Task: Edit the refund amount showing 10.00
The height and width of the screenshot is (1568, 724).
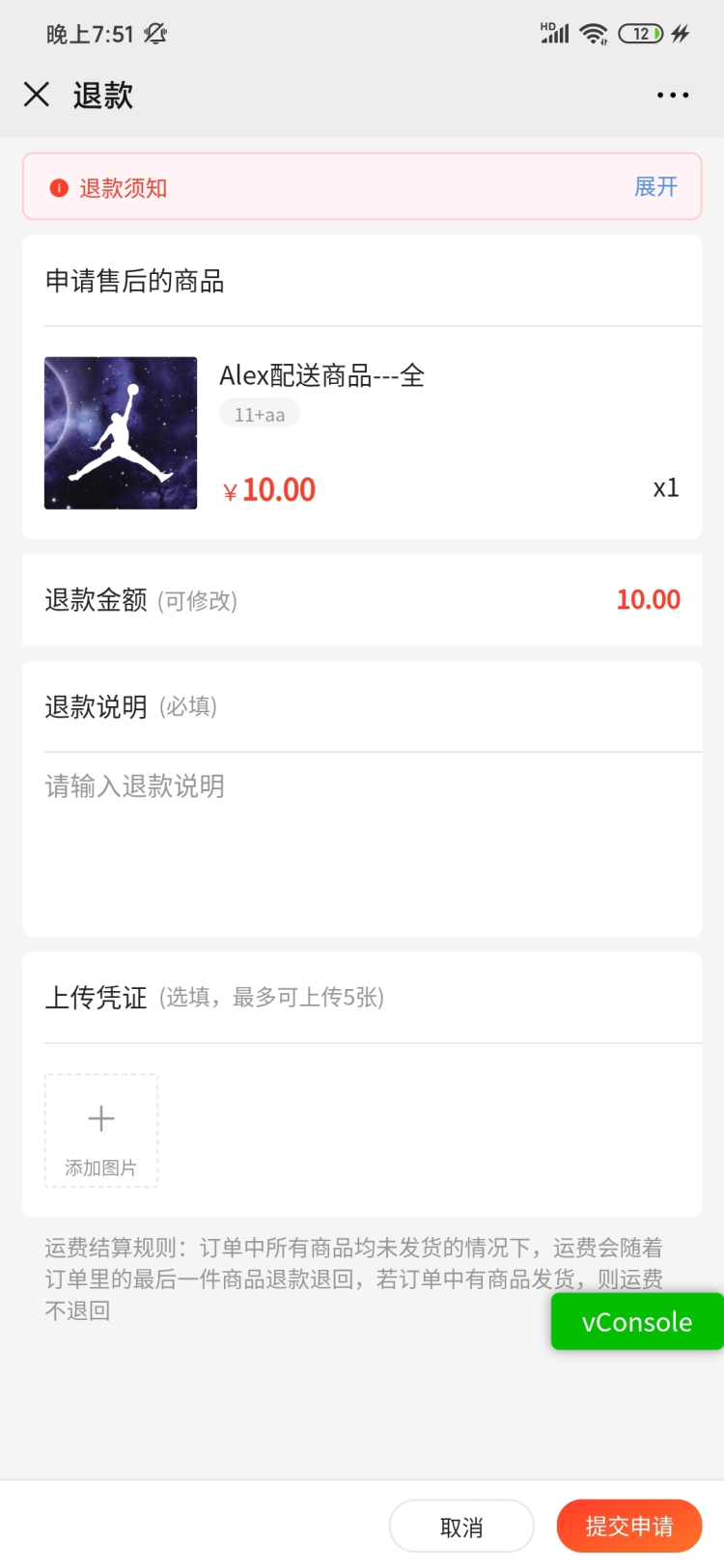Action: [x=649, y=600]
